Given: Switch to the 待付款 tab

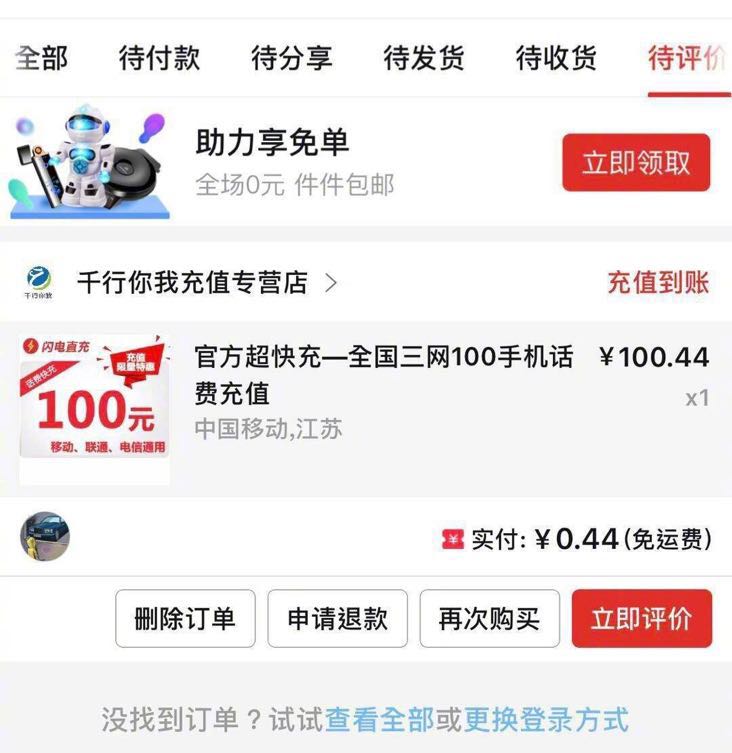Looking at the screenshot, I should [159, 58].
